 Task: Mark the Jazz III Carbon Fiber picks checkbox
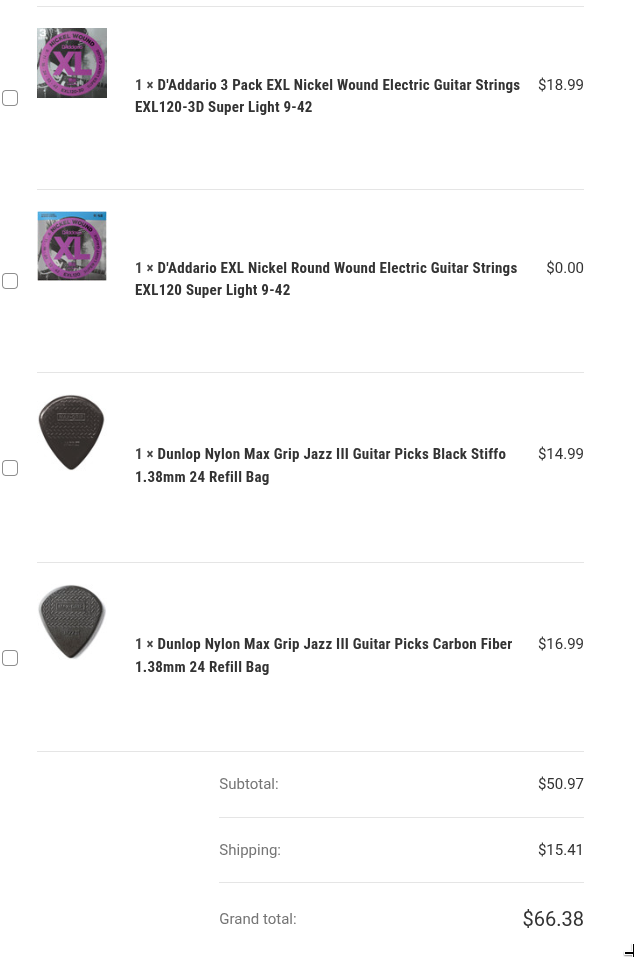pos(10,658)
